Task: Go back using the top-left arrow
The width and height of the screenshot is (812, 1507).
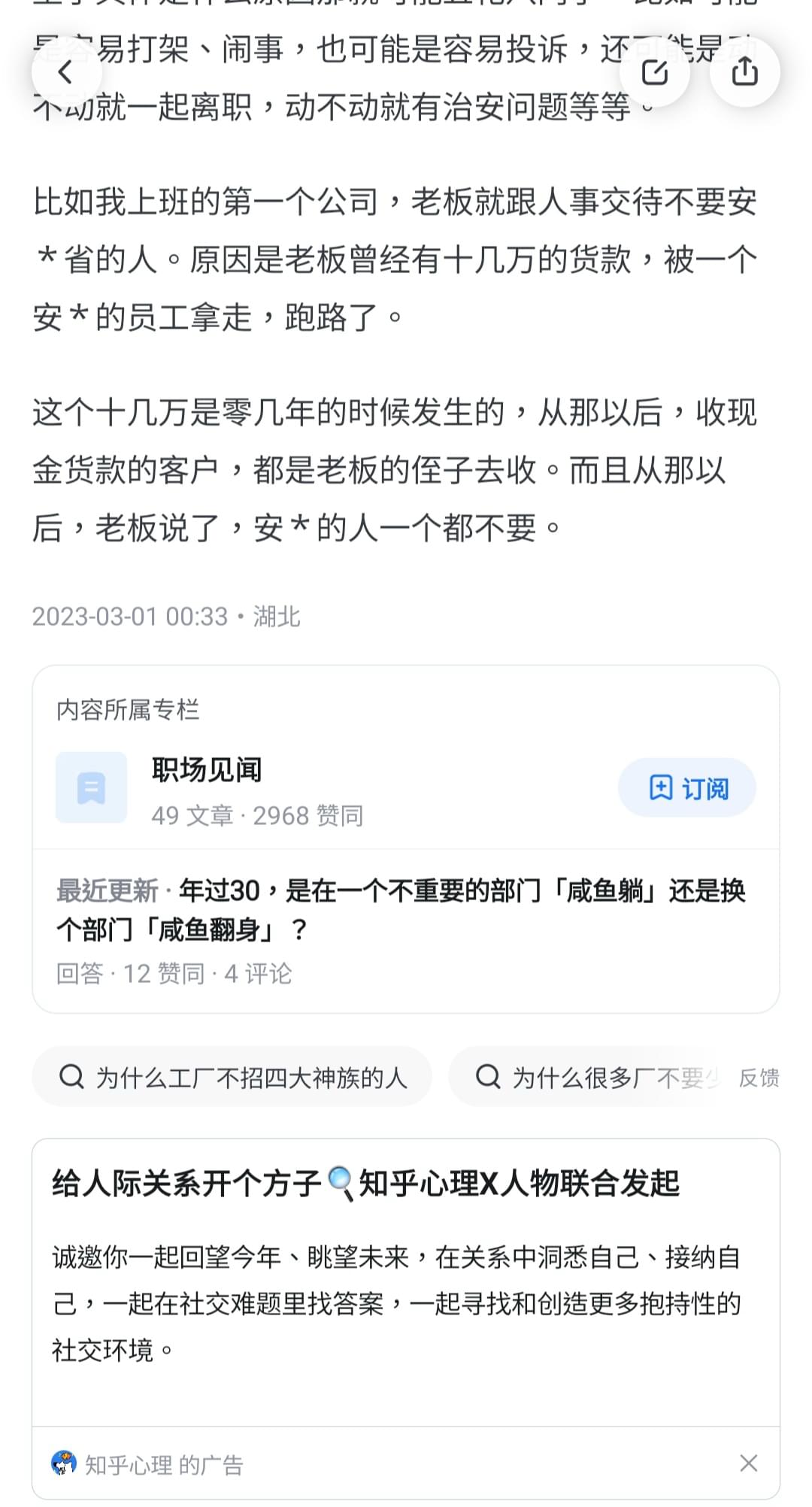Action: (x=66, y=72)
